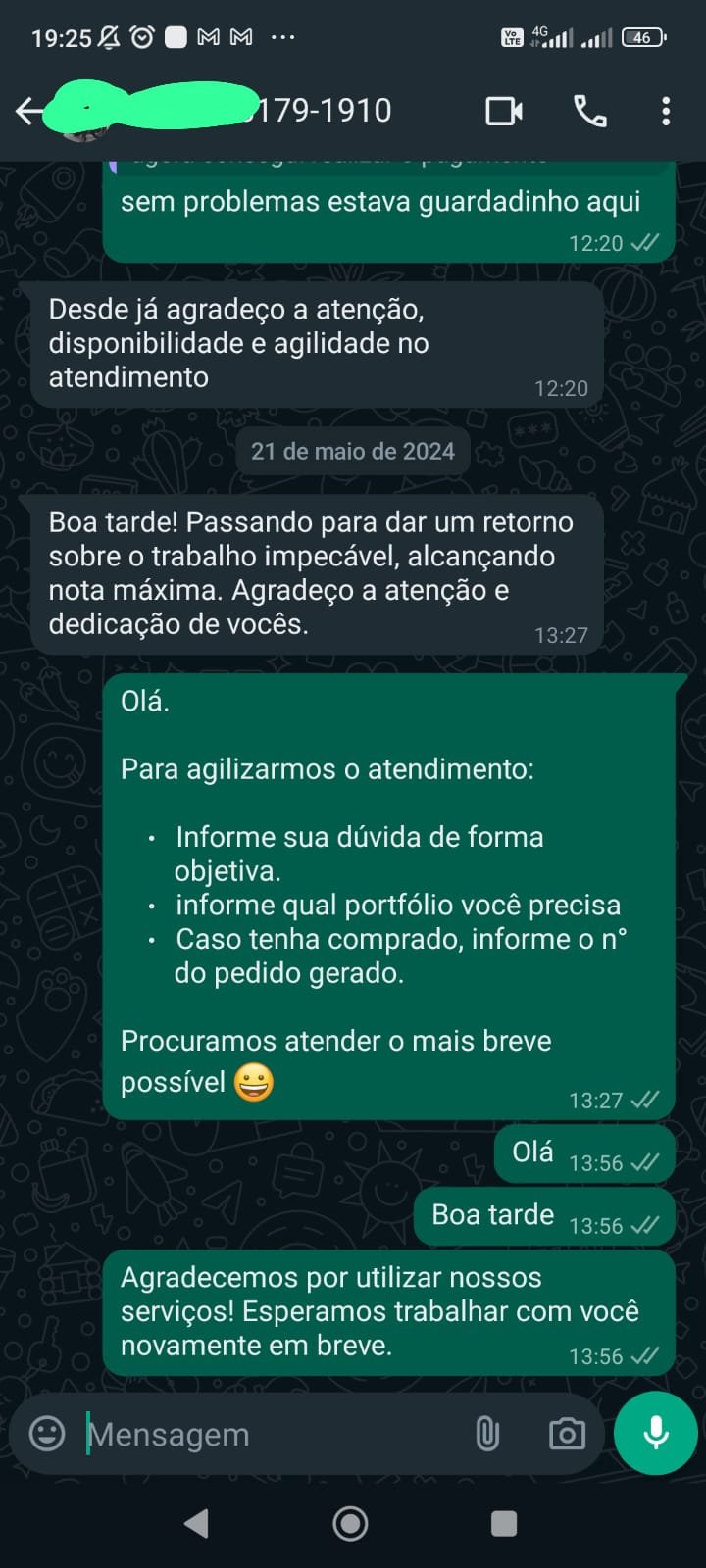706x1568 pixels.
Task: Open contact info for number ending 179-1910
Action: click(324, 111)
